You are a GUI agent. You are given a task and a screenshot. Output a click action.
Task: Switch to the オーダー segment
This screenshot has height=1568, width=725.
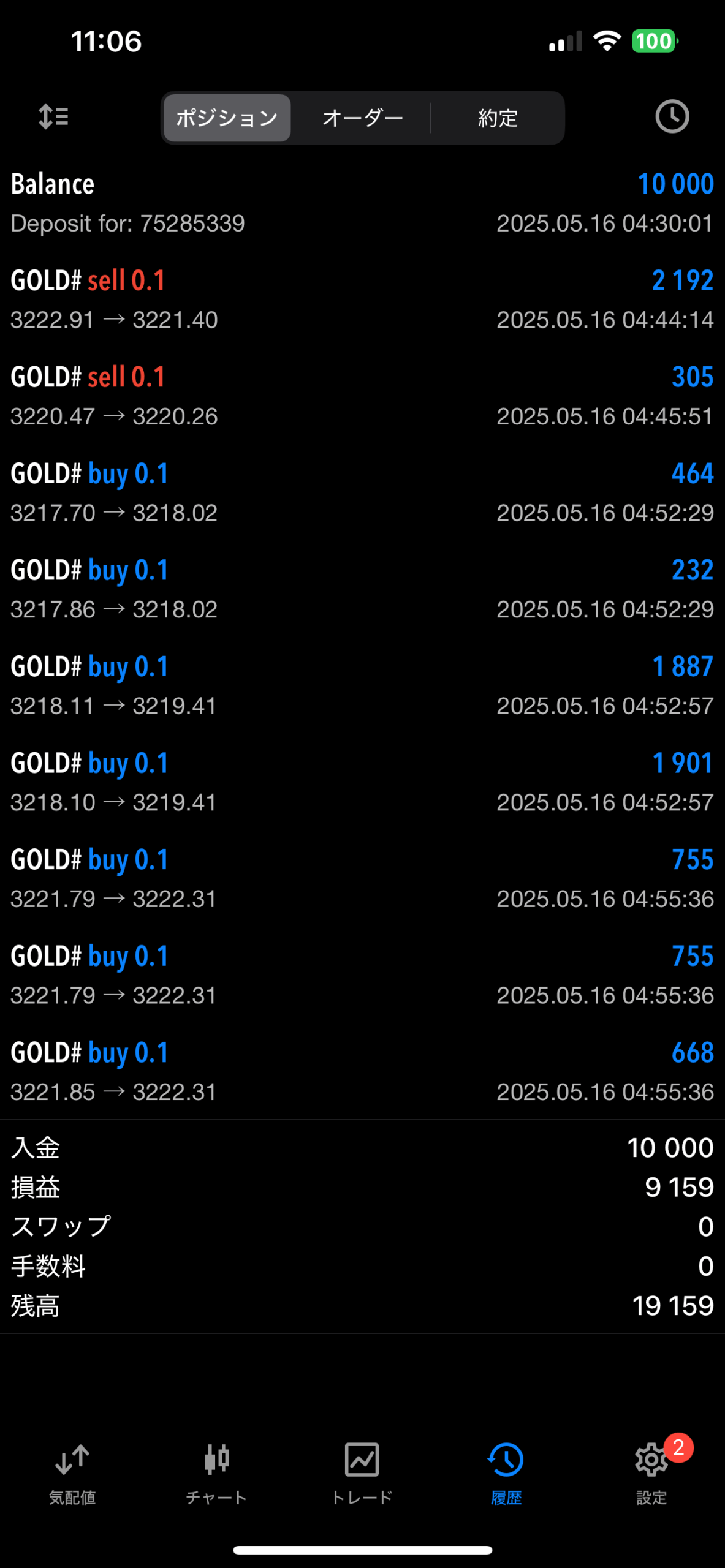(362, 118)
